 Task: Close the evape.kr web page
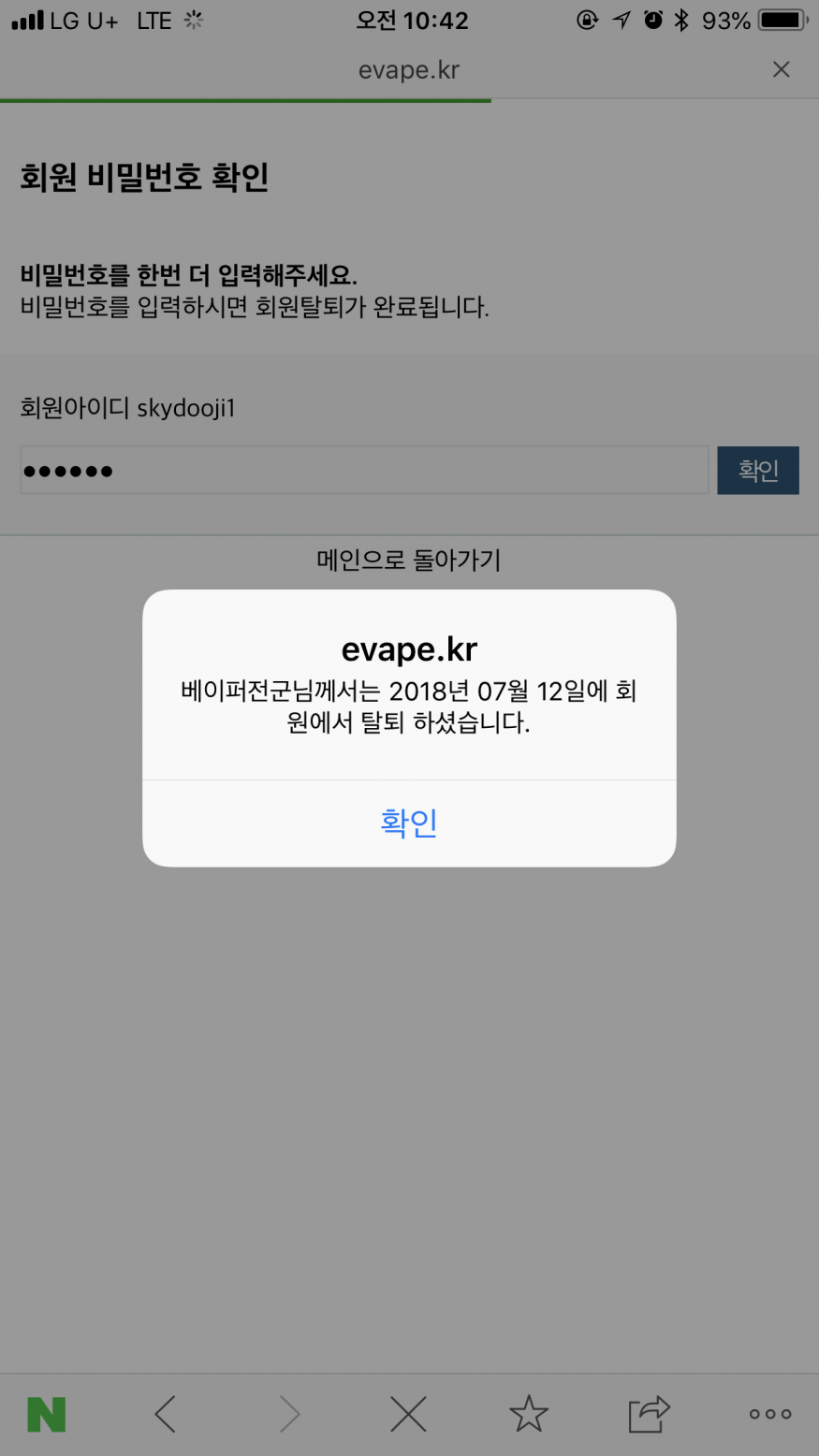tap(781, 69)
